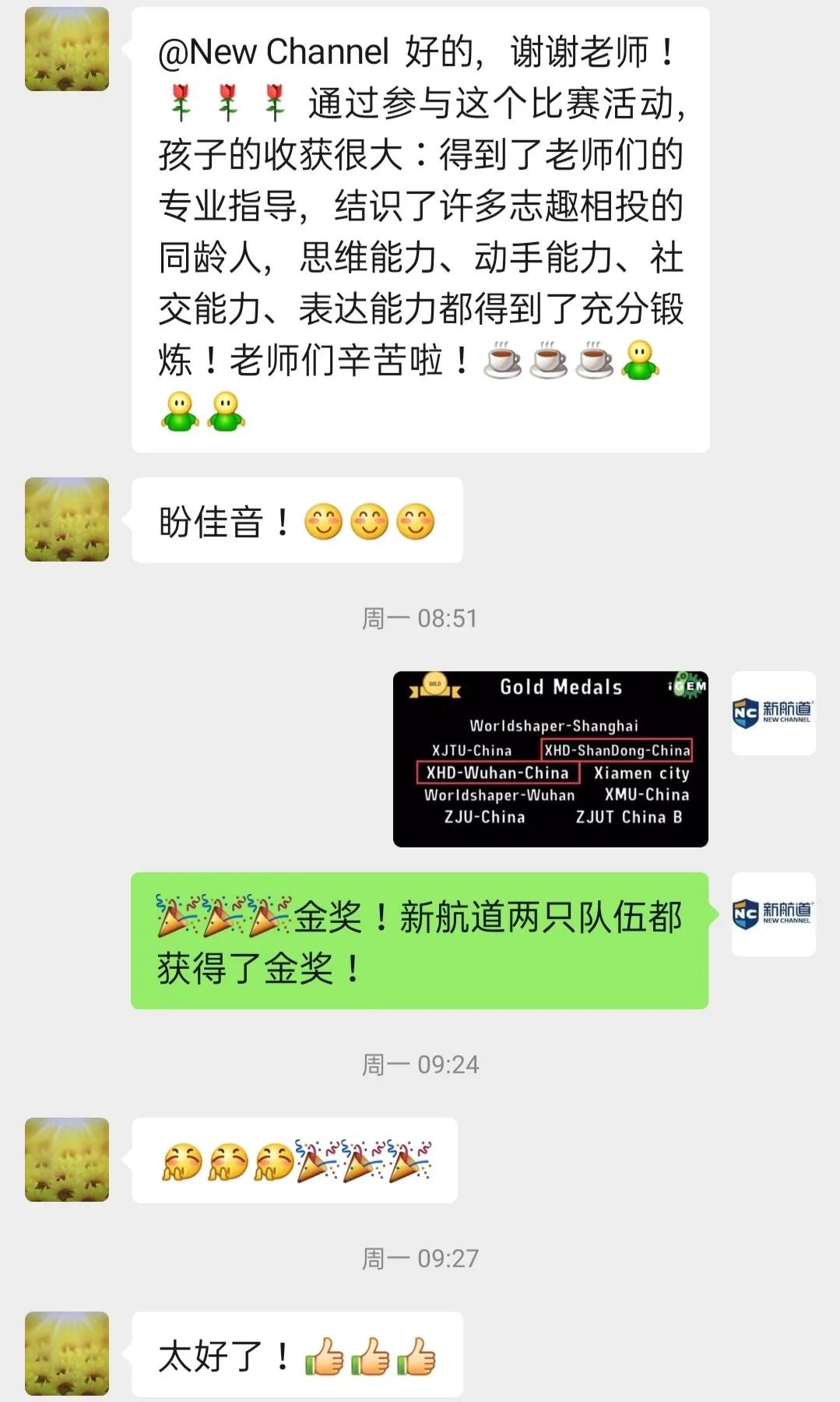This screenshot has width=840, height=1402.
Task: Tap sunflower avatar next to 太好了 message
Action: click(x=67, y=1353)
